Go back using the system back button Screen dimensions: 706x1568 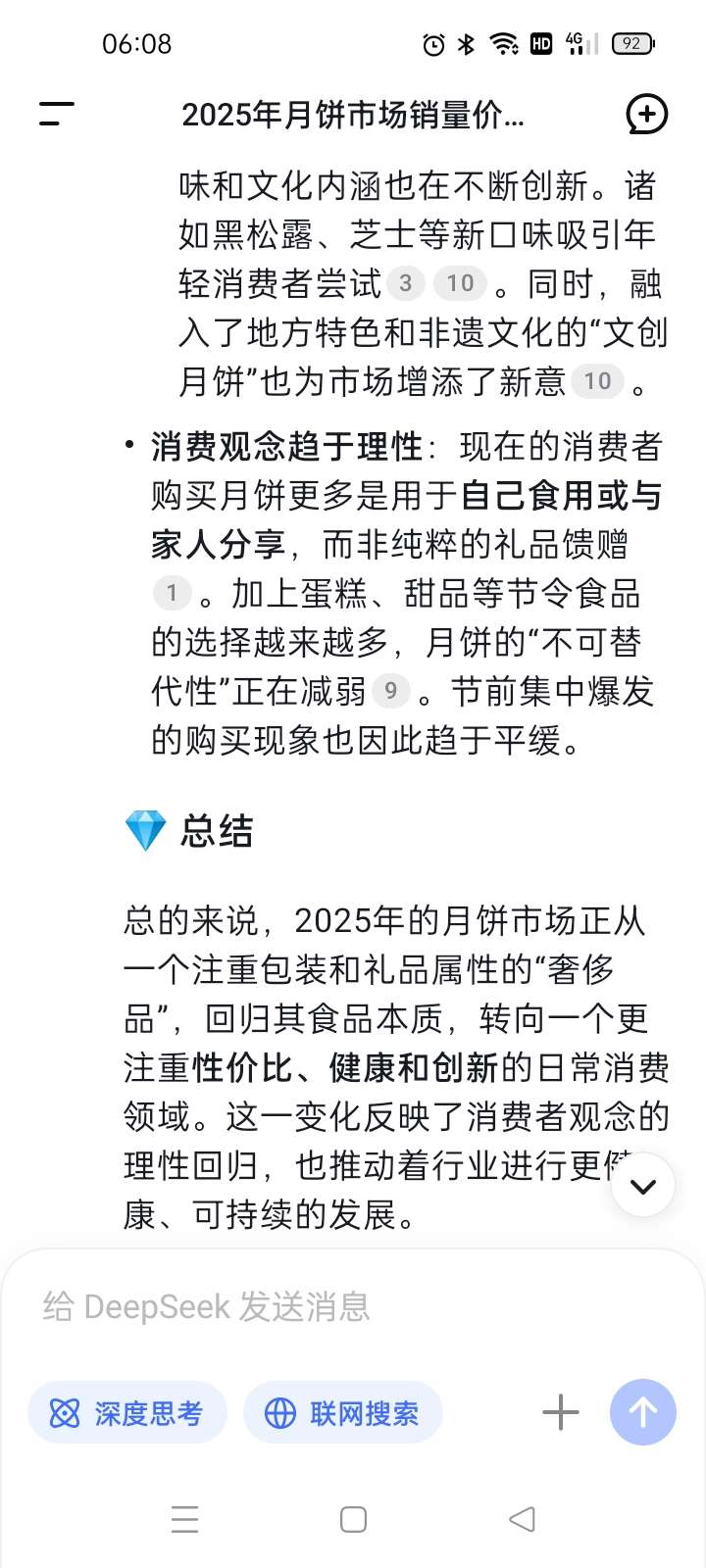(x=522, y=1519)
